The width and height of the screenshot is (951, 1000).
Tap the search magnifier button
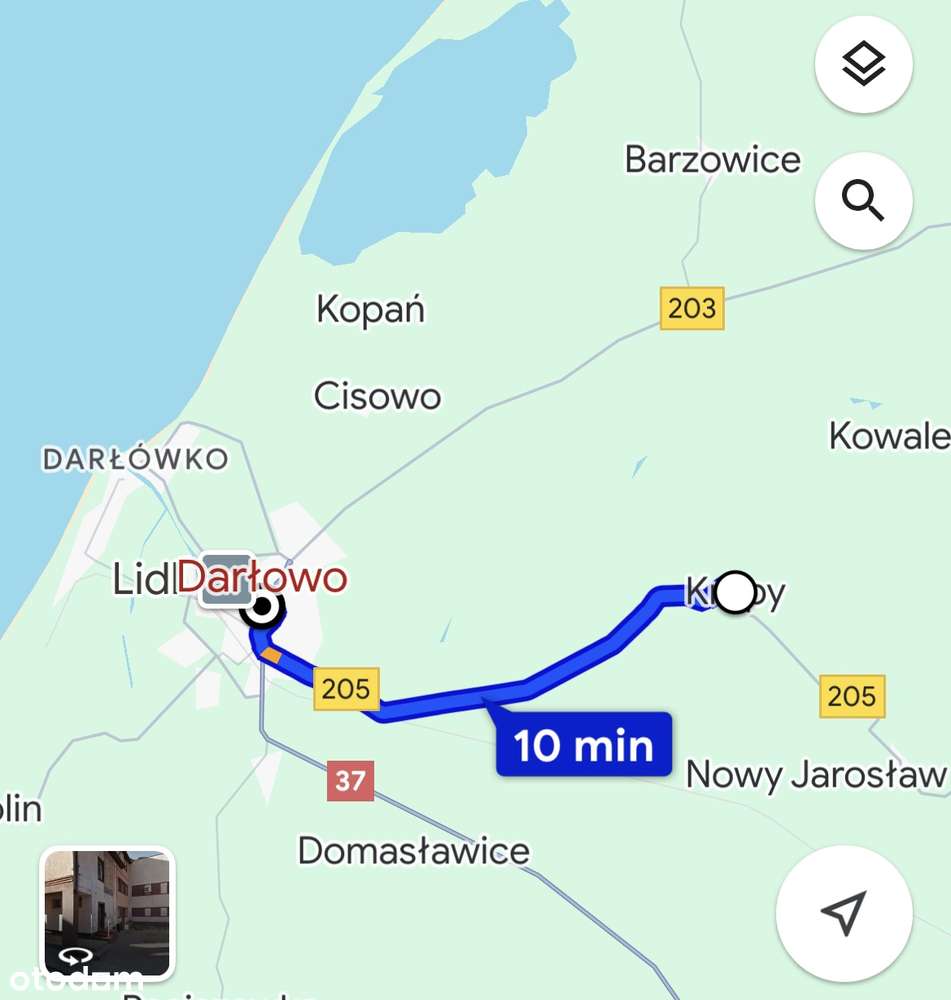863,201
